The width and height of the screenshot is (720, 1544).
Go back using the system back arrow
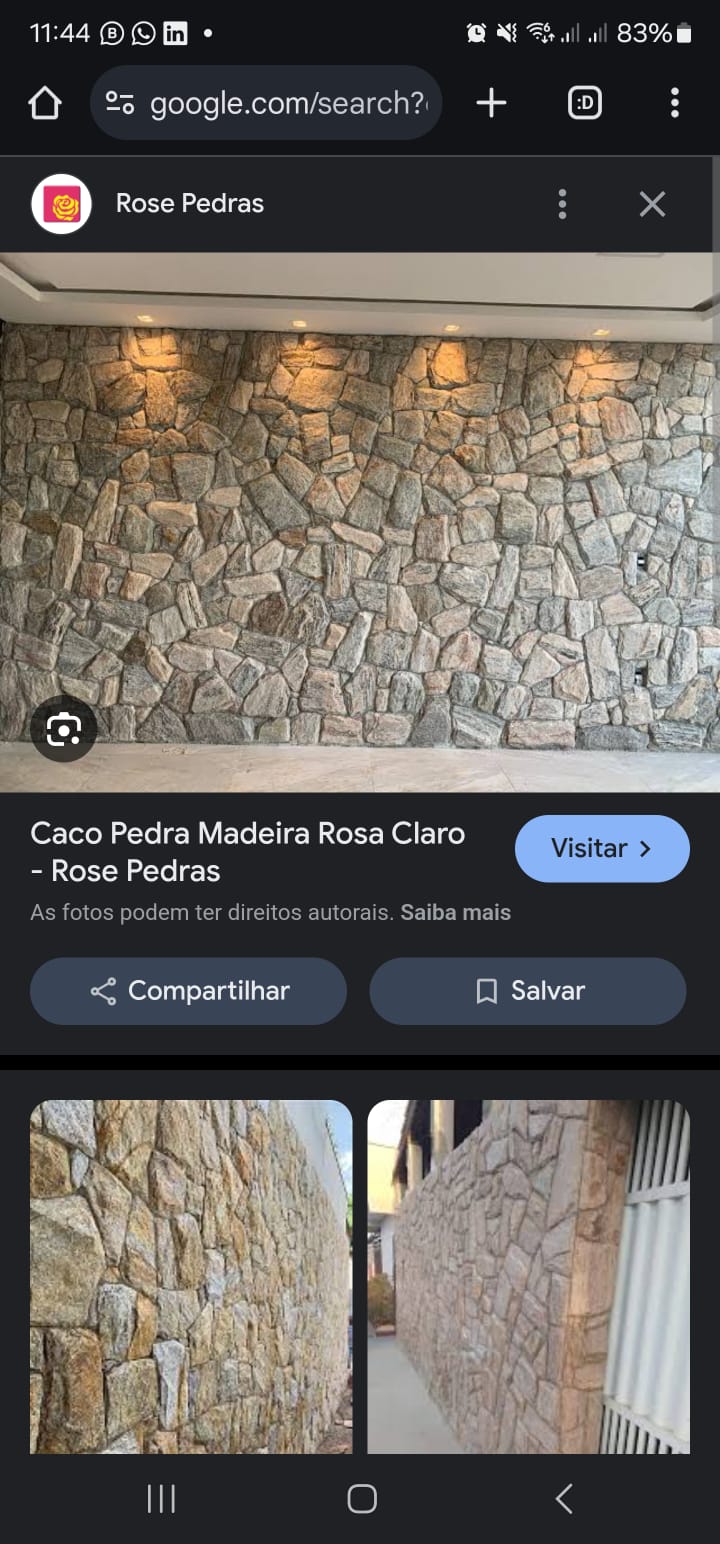(x=564, y=1498)
